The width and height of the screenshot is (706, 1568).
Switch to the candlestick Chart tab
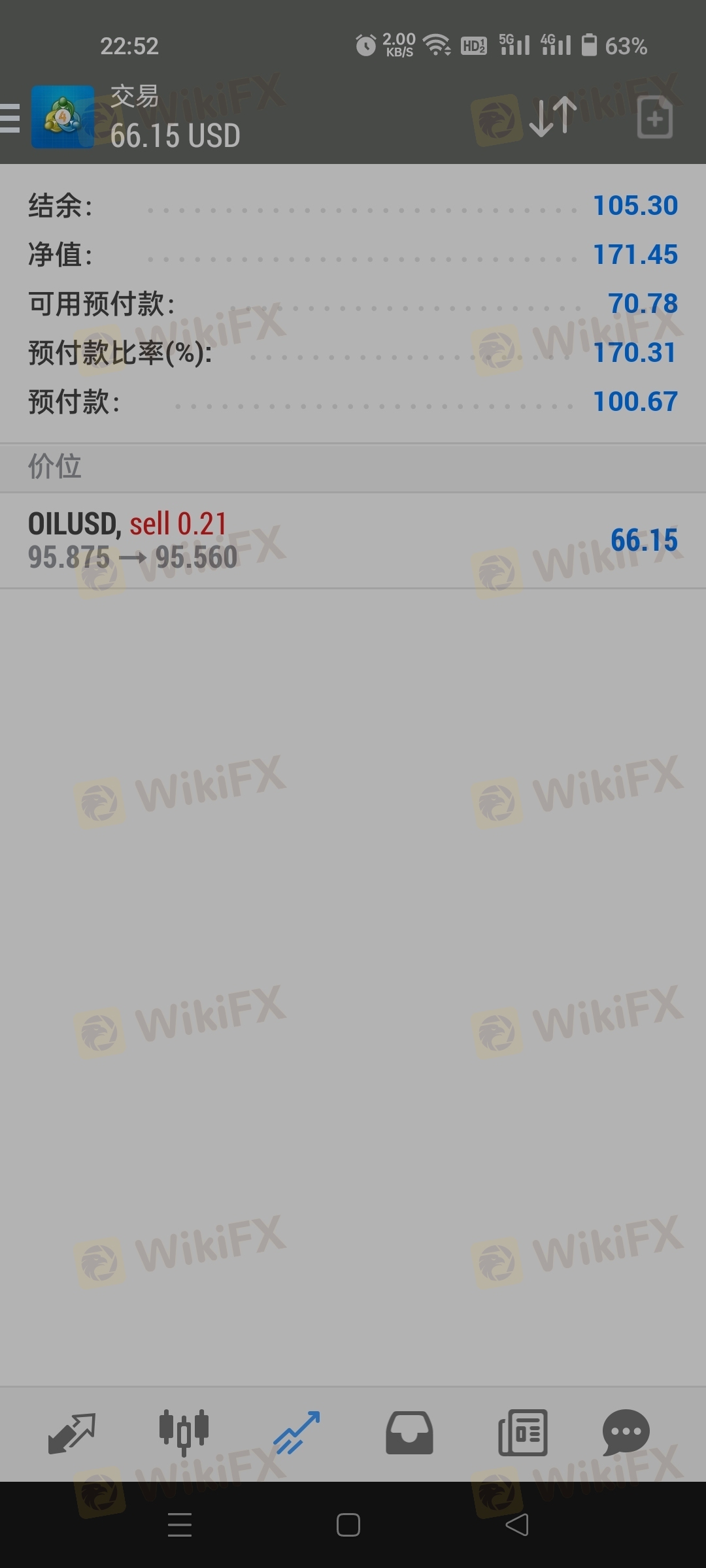184,1433
